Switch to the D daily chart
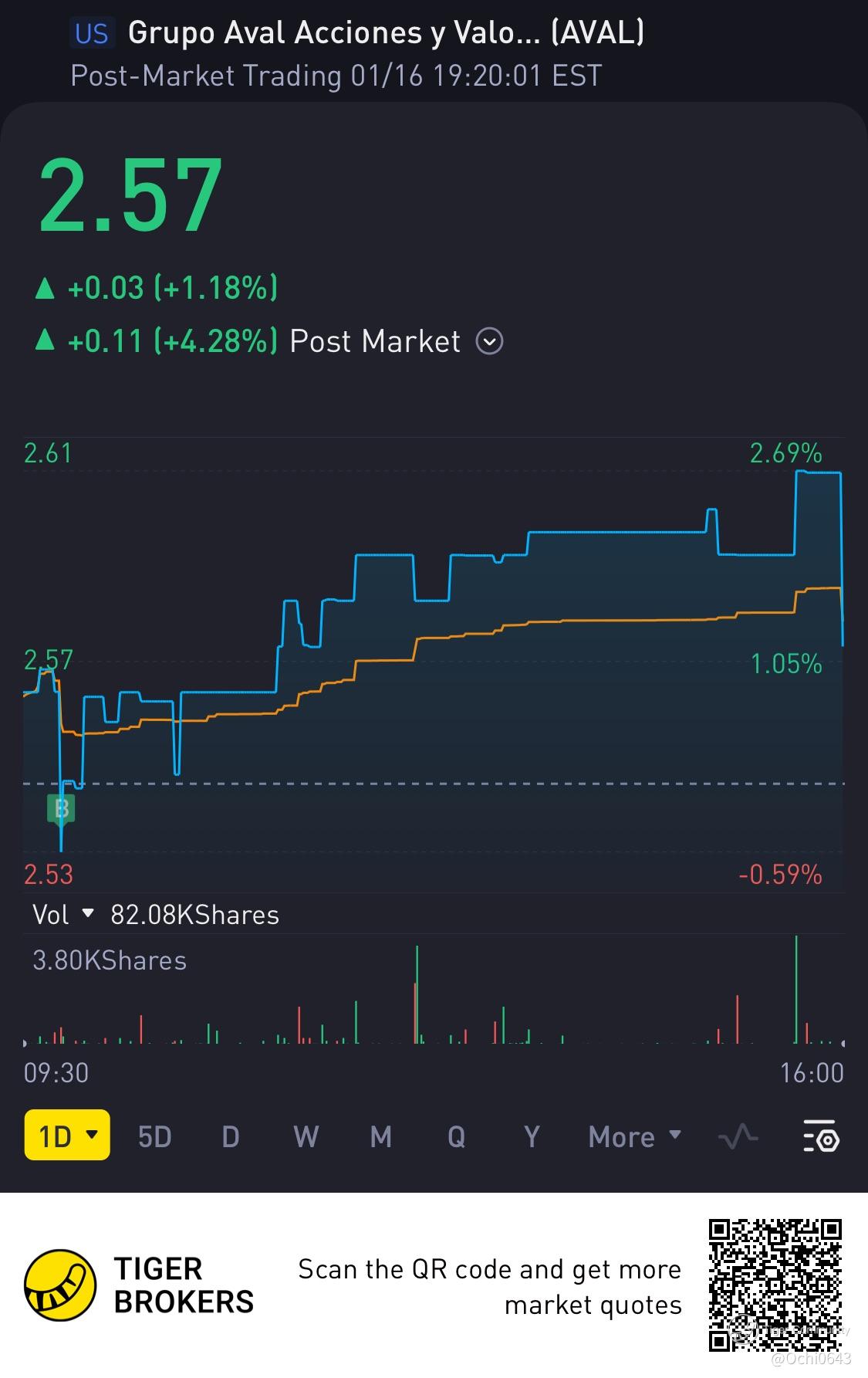868x1378 pixels. coord(230,1136)
